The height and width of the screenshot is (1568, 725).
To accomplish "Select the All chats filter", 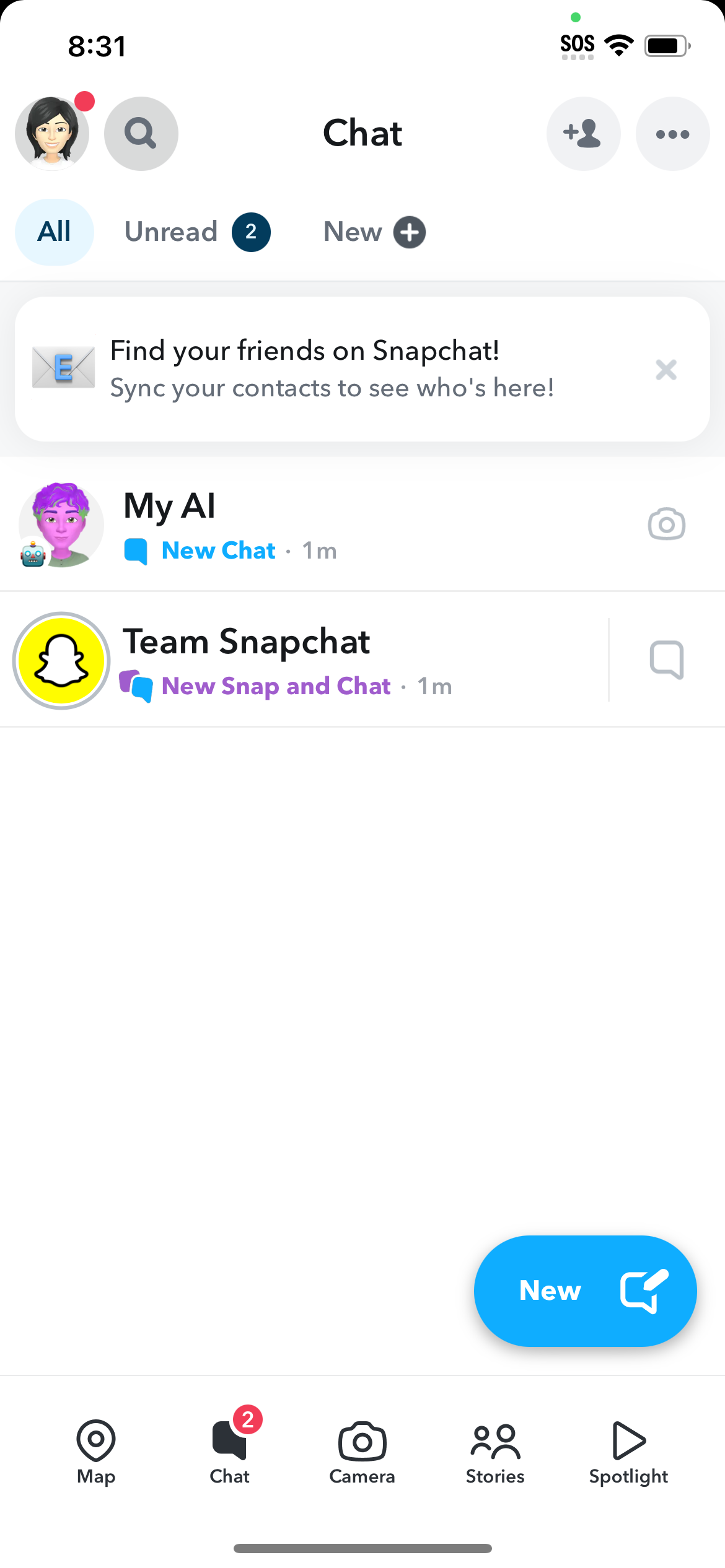I will (54, 232).
